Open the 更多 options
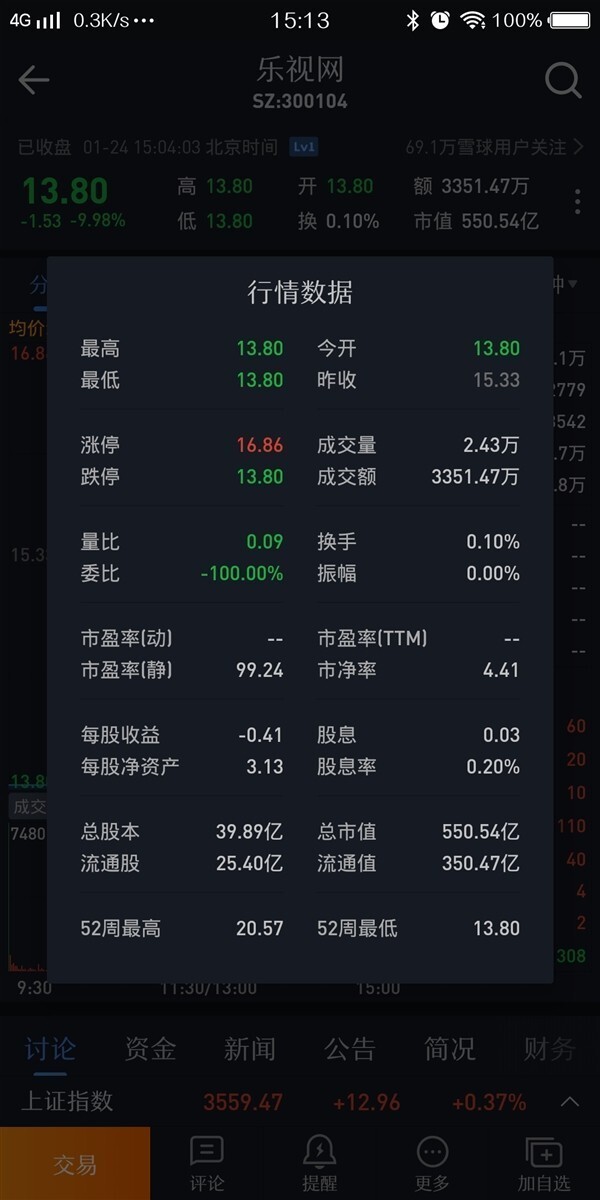This screenshot has height=1200, width=600. [432, 1164]
